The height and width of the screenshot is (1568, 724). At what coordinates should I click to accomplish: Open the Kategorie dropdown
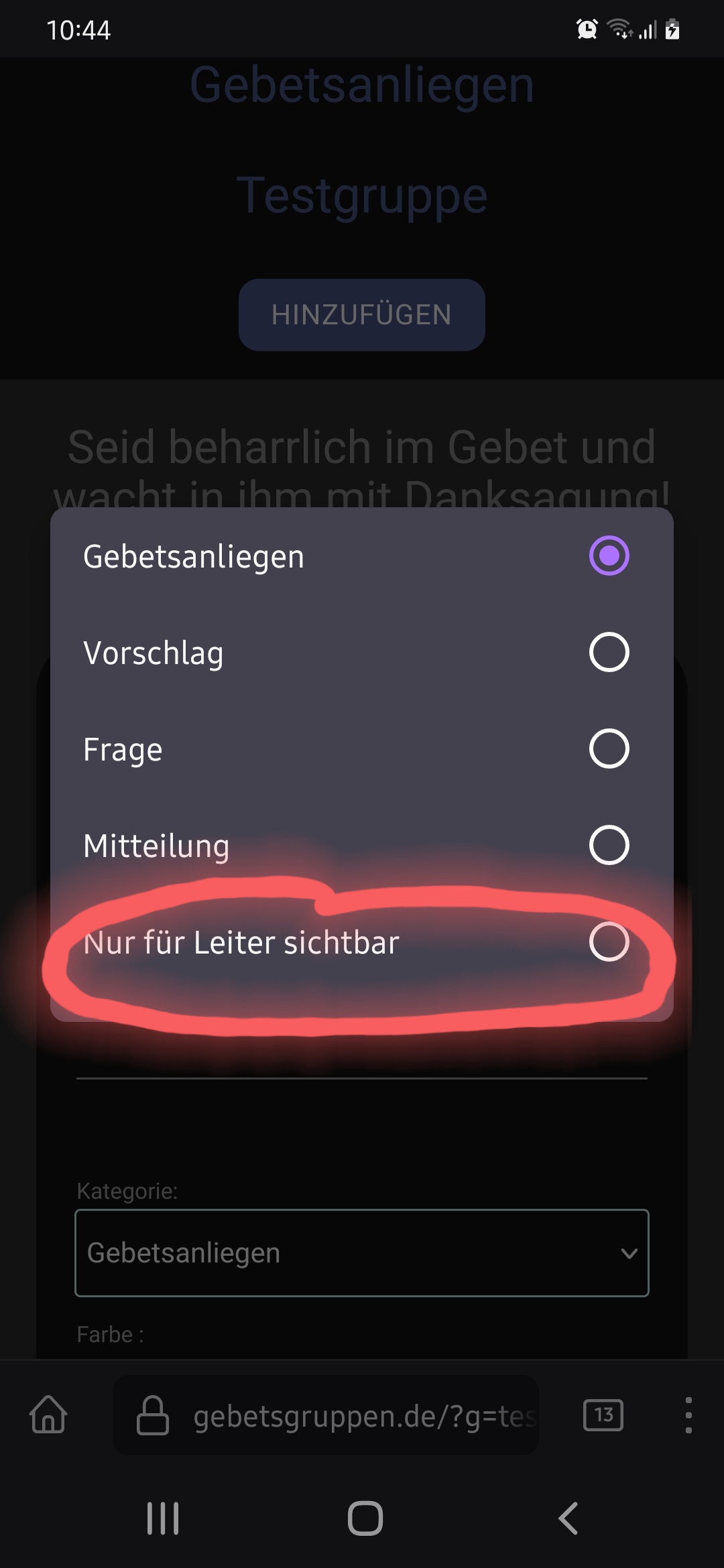362,1253
